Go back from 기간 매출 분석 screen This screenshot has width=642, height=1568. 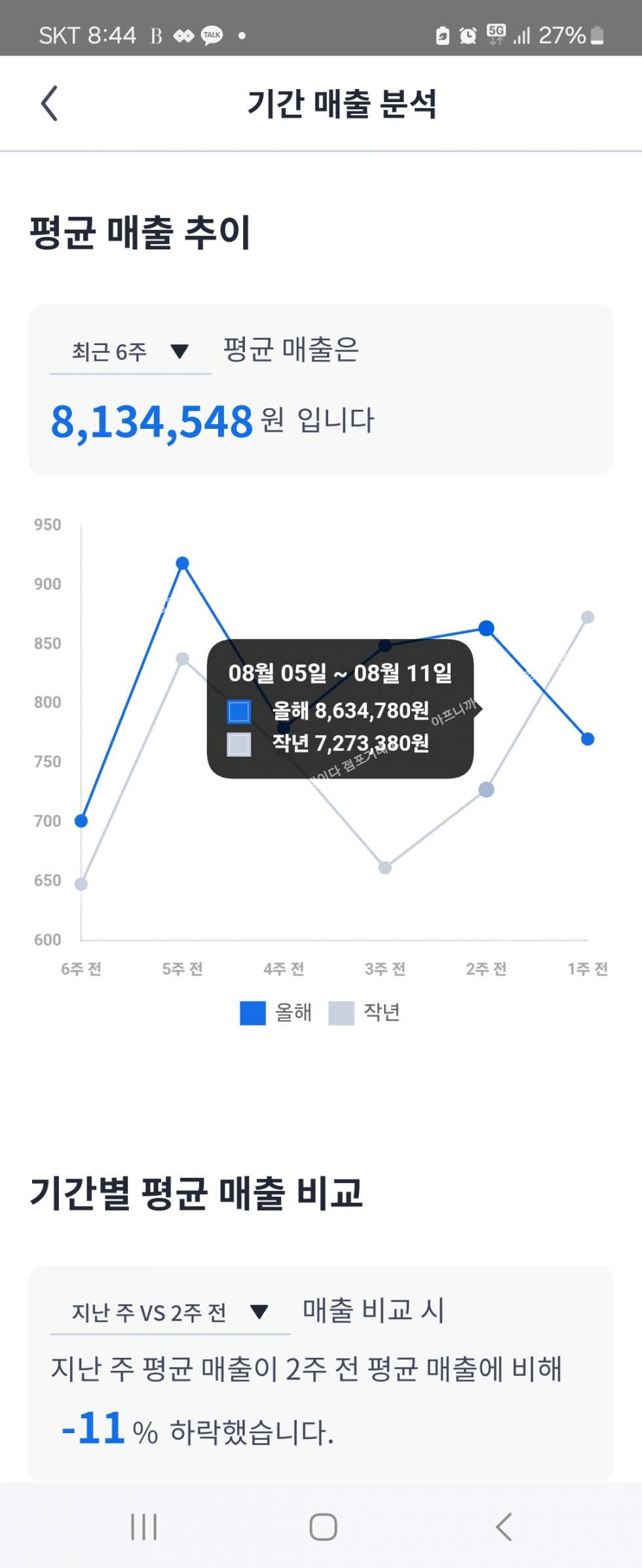click(x=50, y=103)
